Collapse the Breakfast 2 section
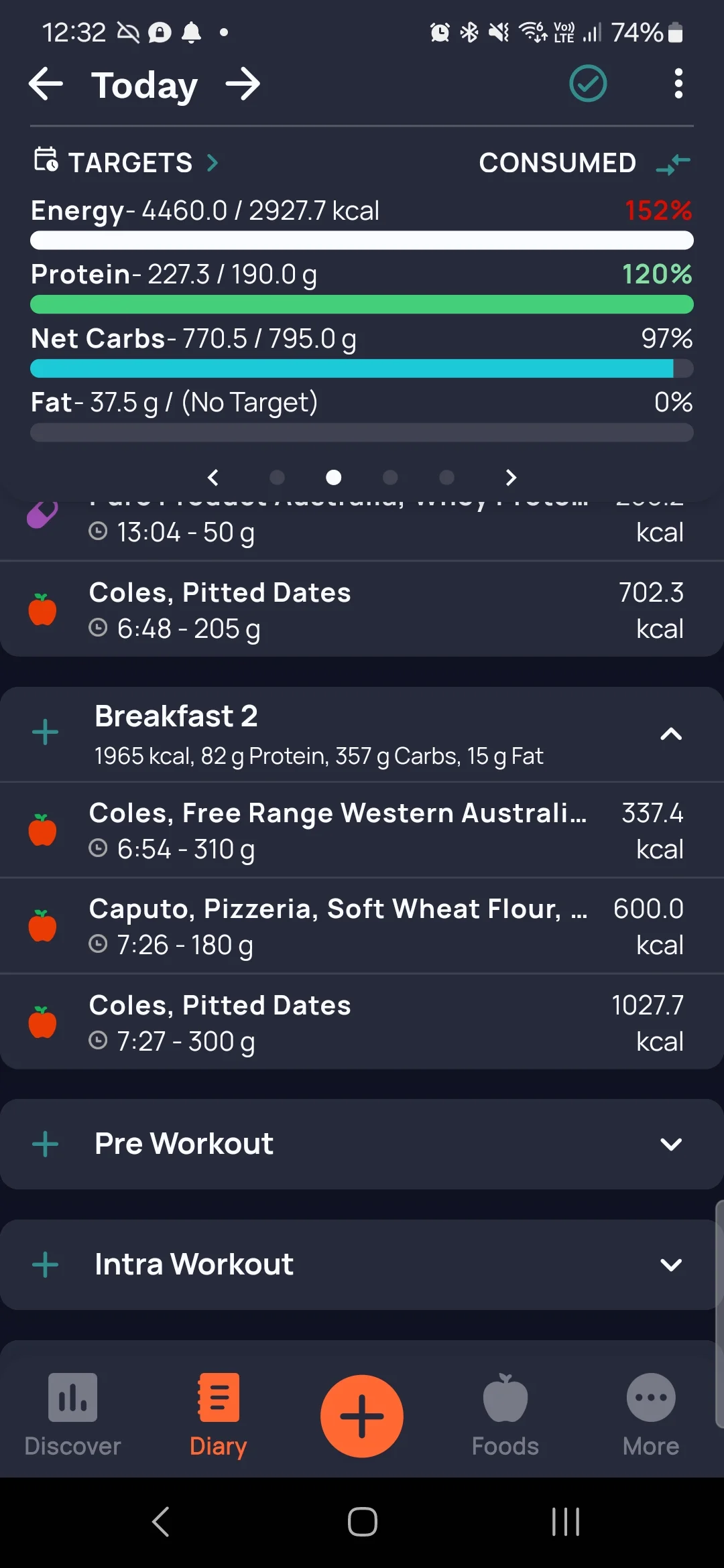This screenshot has height=1568, width=724. pos(671,734)
